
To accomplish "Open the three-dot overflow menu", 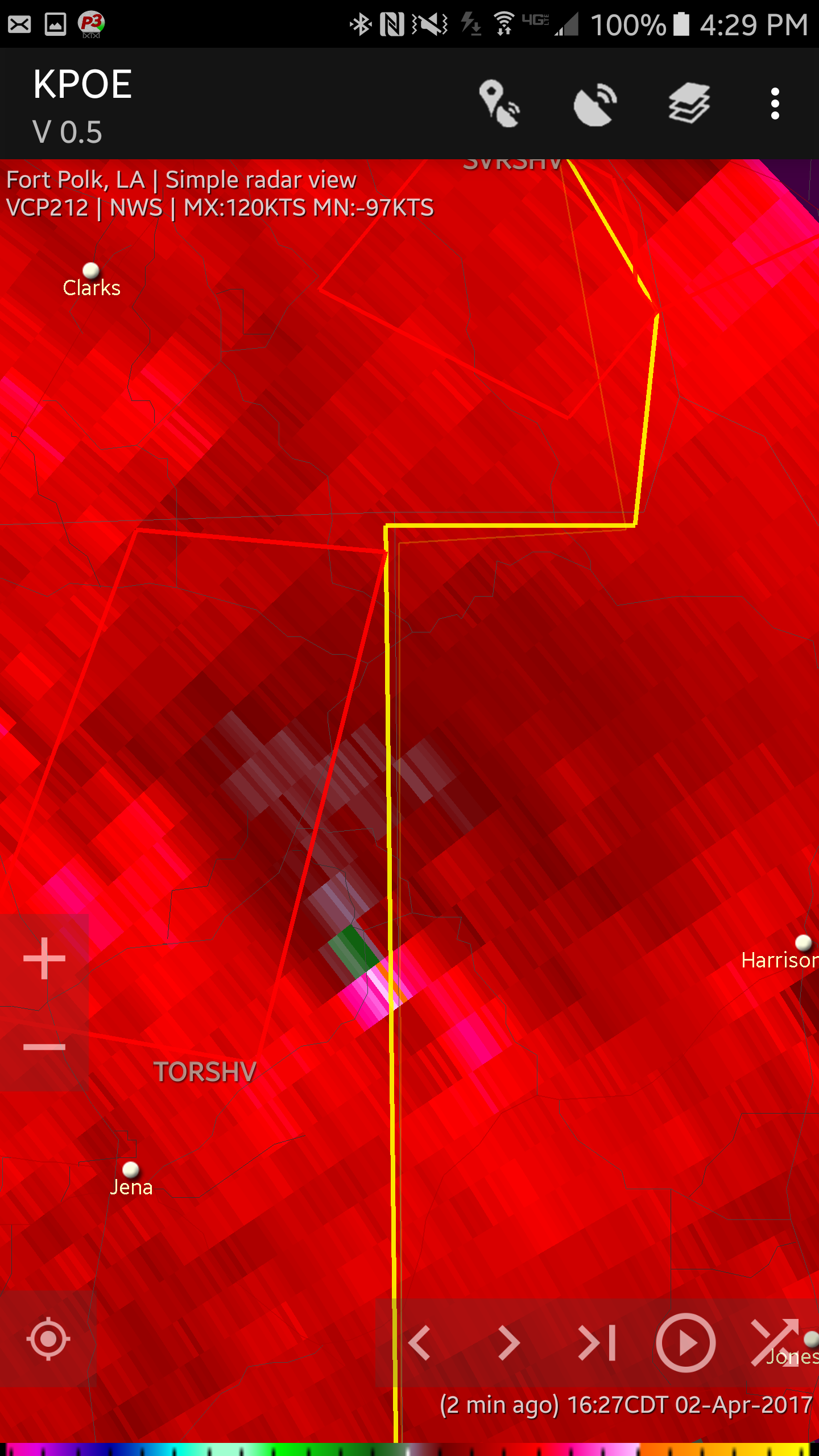I will [775, 104].
